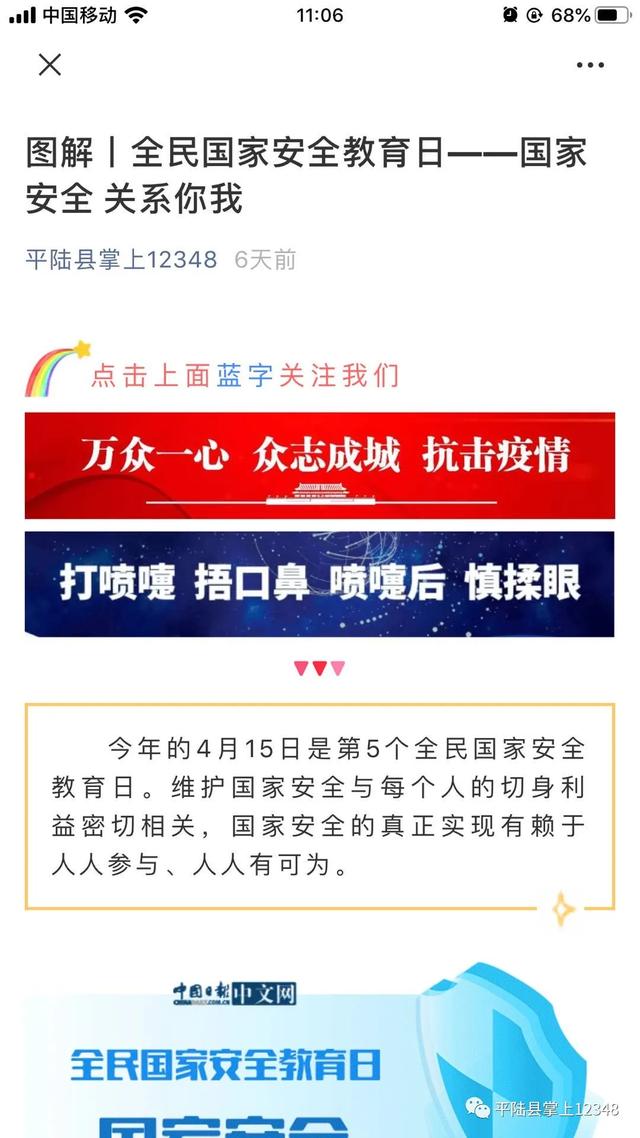Open the 平陆县掌上12348 account link
The width and height of the screenshot is (640, 1138).
pos(121,260)
